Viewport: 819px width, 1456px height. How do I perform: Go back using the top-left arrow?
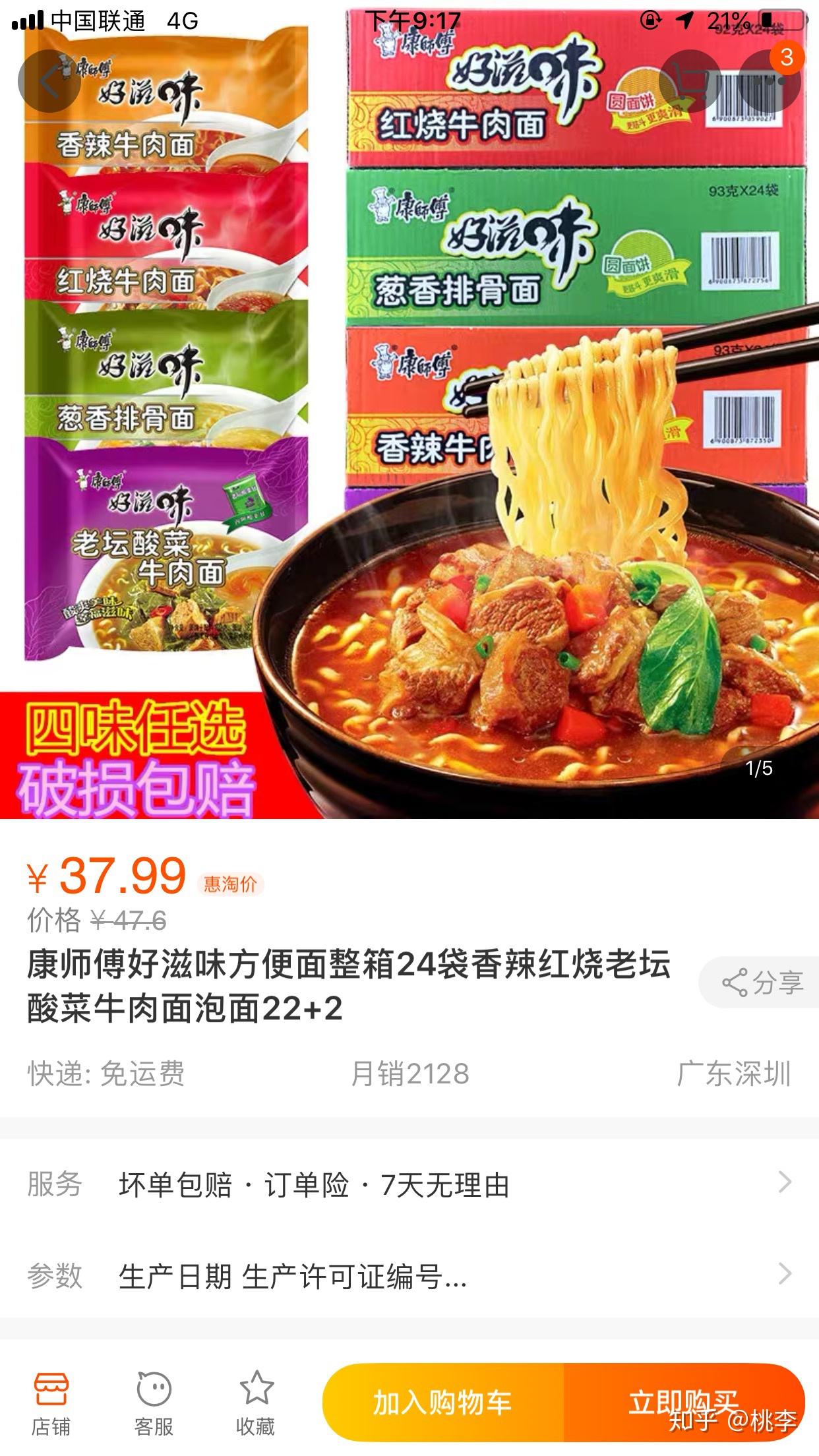pyautogui.click(x=49, y=81)
